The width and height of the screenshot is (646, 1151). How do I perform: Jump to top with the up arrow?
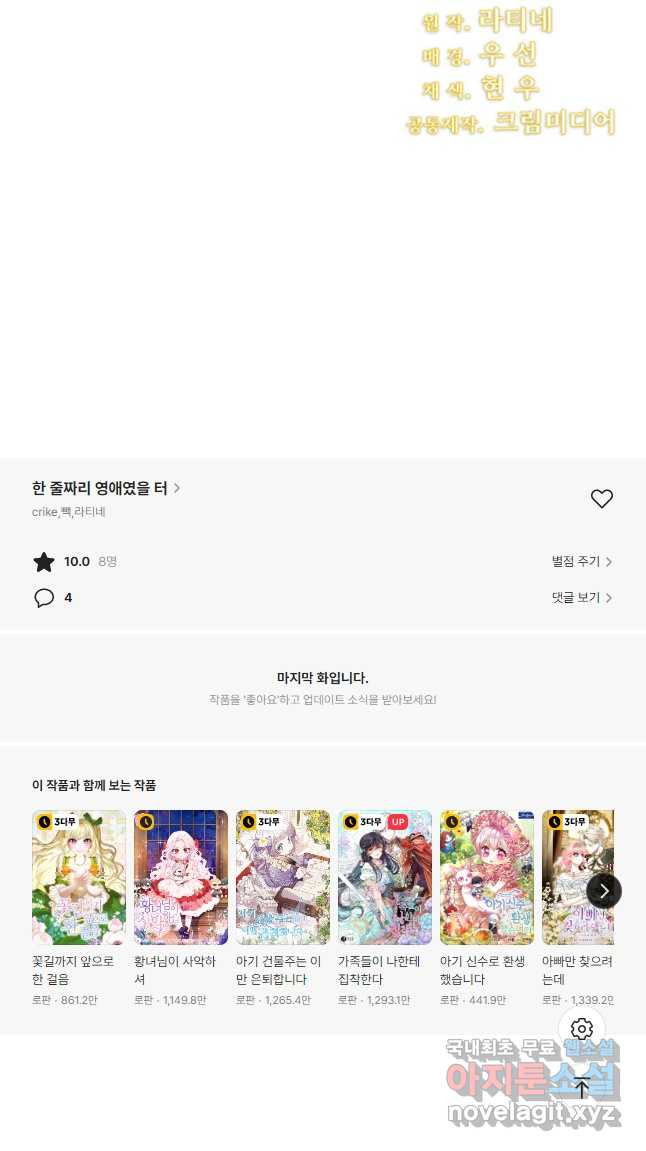[x=582, y=1087]
